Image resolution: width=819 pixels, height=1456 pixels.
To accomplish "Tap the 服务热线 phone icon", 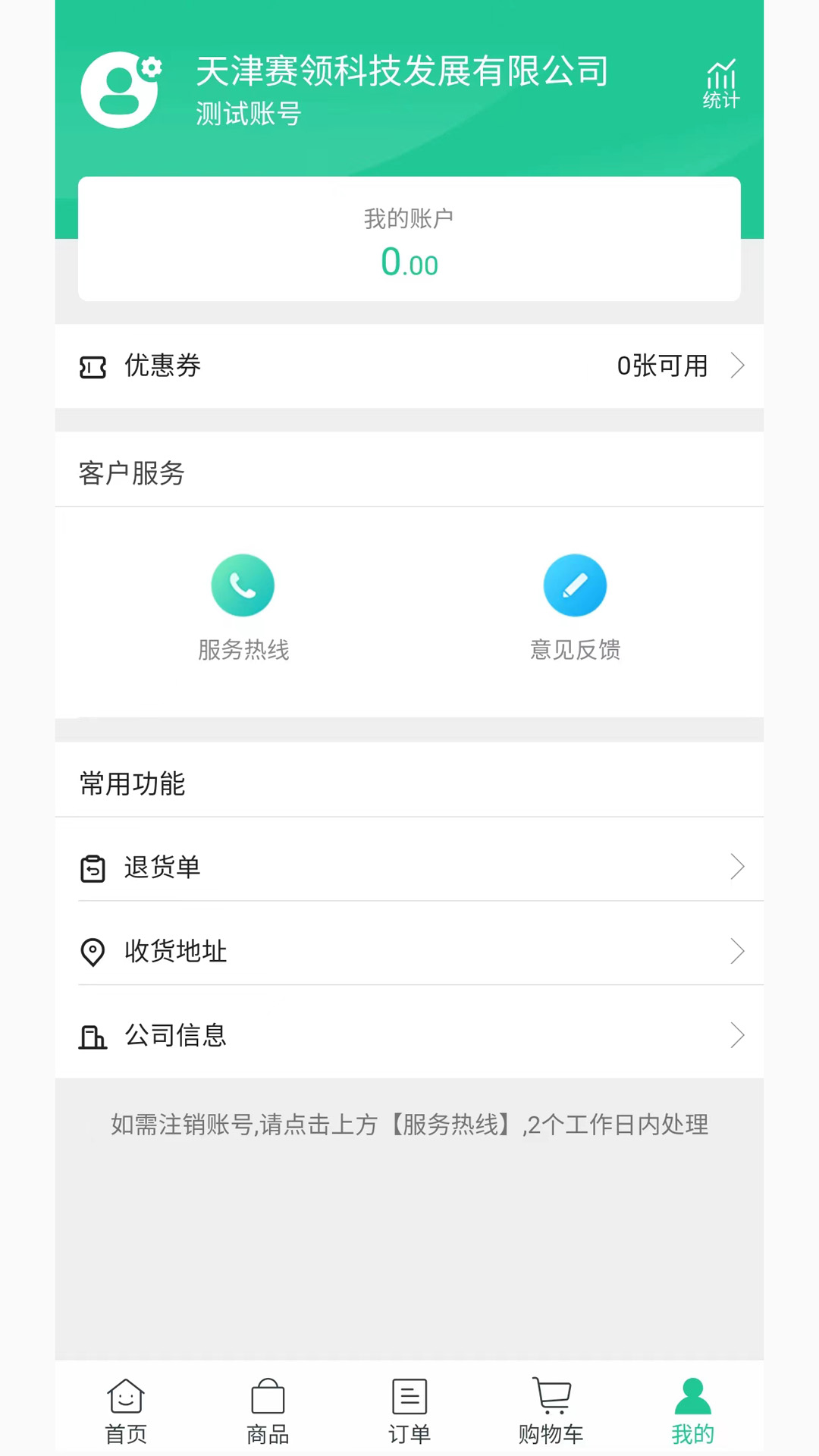I will click(243, 584).
